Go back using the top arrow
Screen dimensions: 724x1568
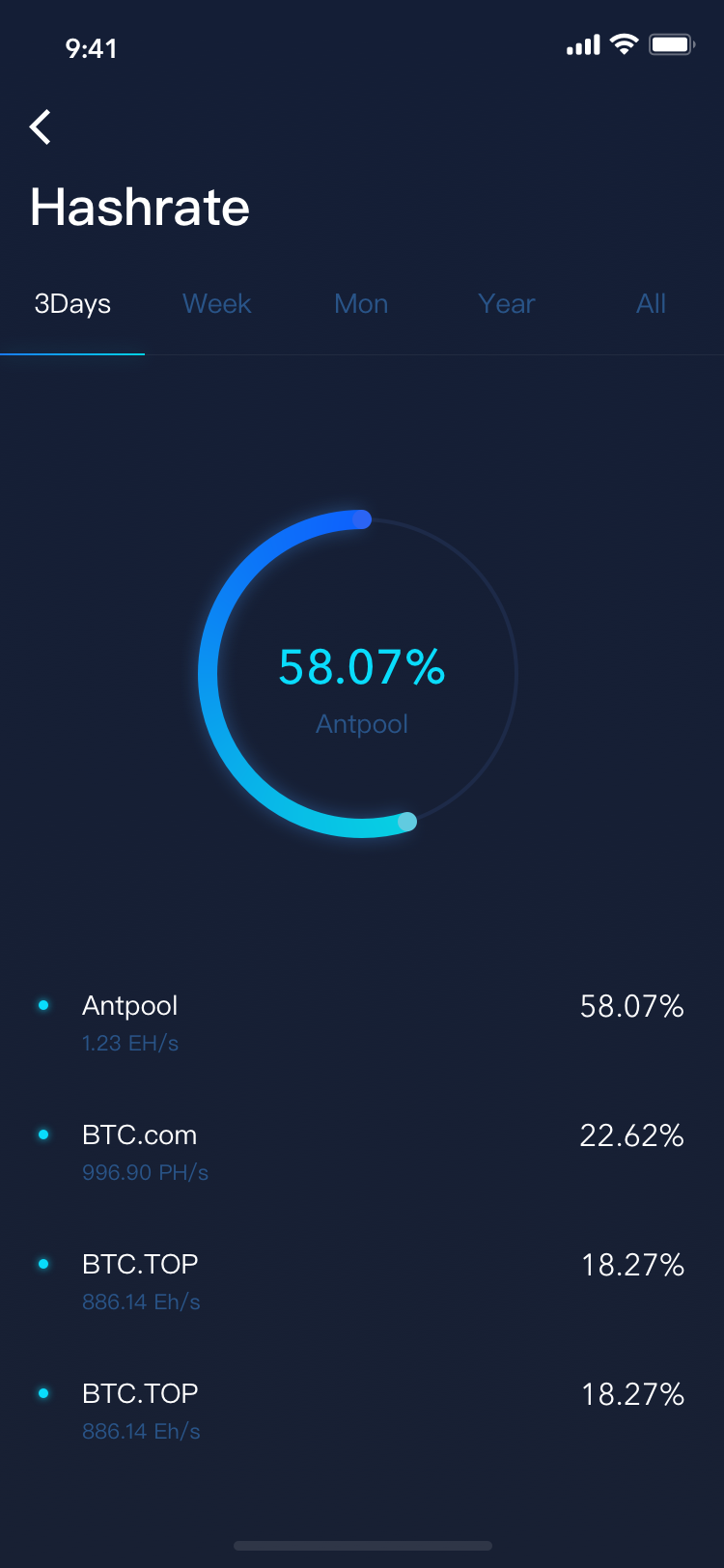[40, 126]
